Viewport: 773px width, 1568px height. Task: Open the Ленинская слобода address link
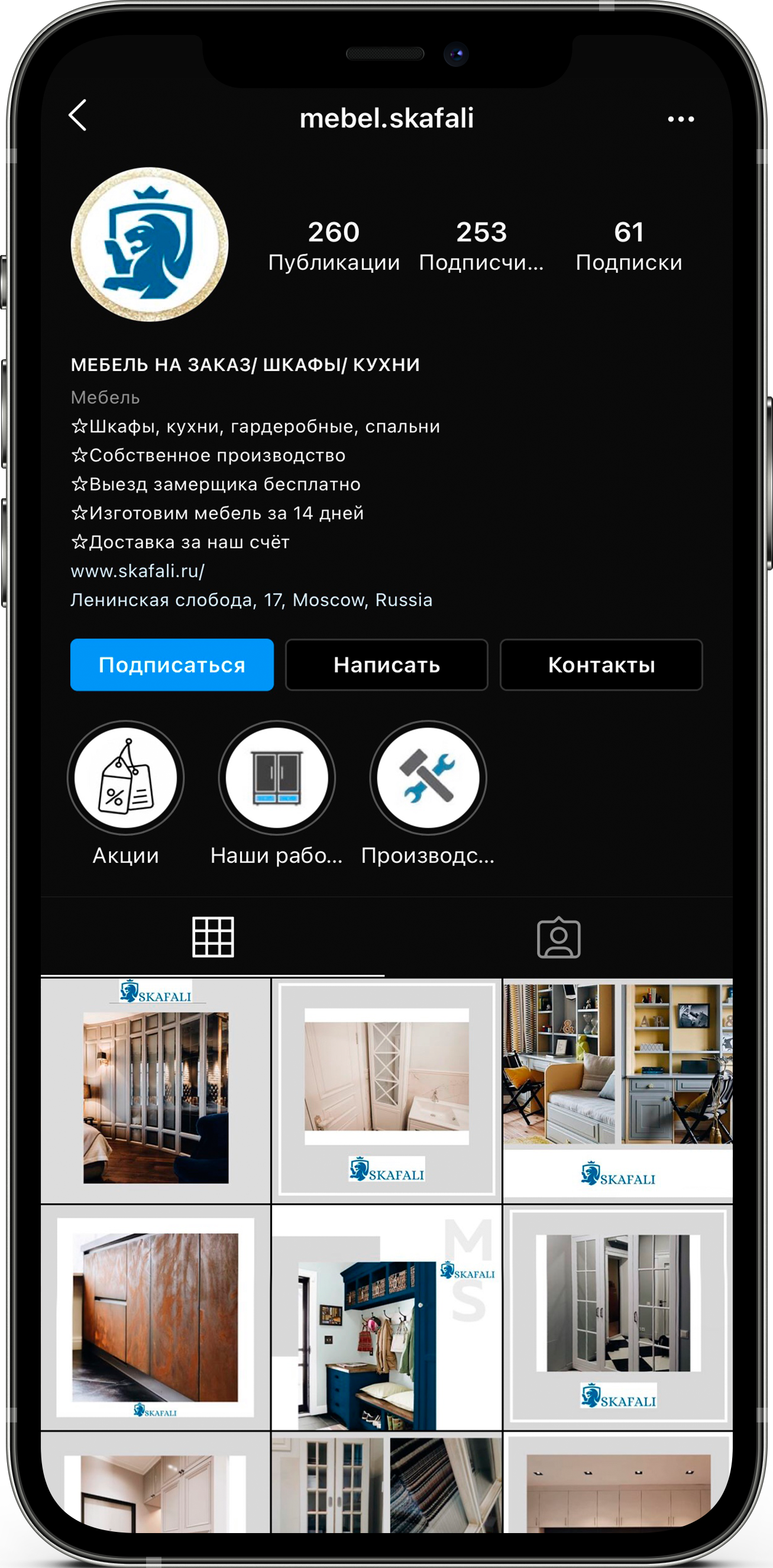click(251, 600)
